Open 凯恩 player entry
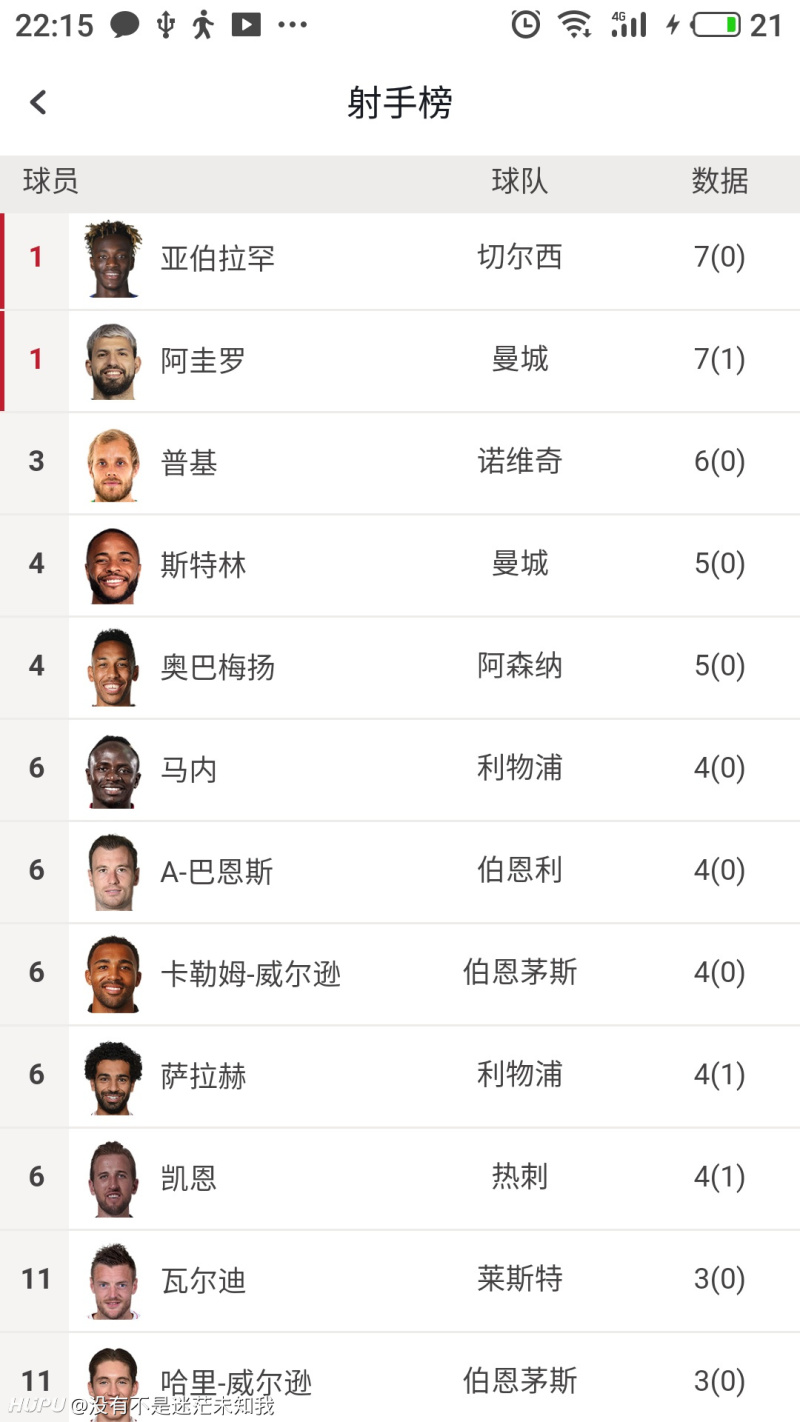Screen dimensions: 800x1422 400,1179
